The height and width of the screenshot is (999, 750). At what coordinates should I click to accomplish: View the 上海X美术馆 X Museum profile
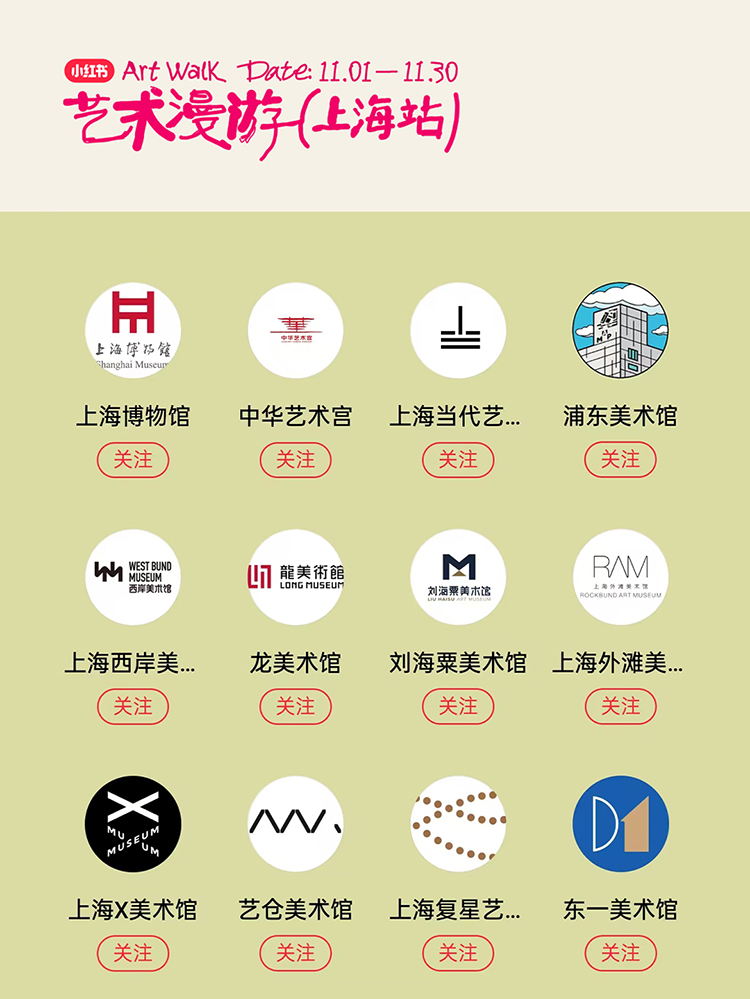pyautogui.click(x=133, y=824)
